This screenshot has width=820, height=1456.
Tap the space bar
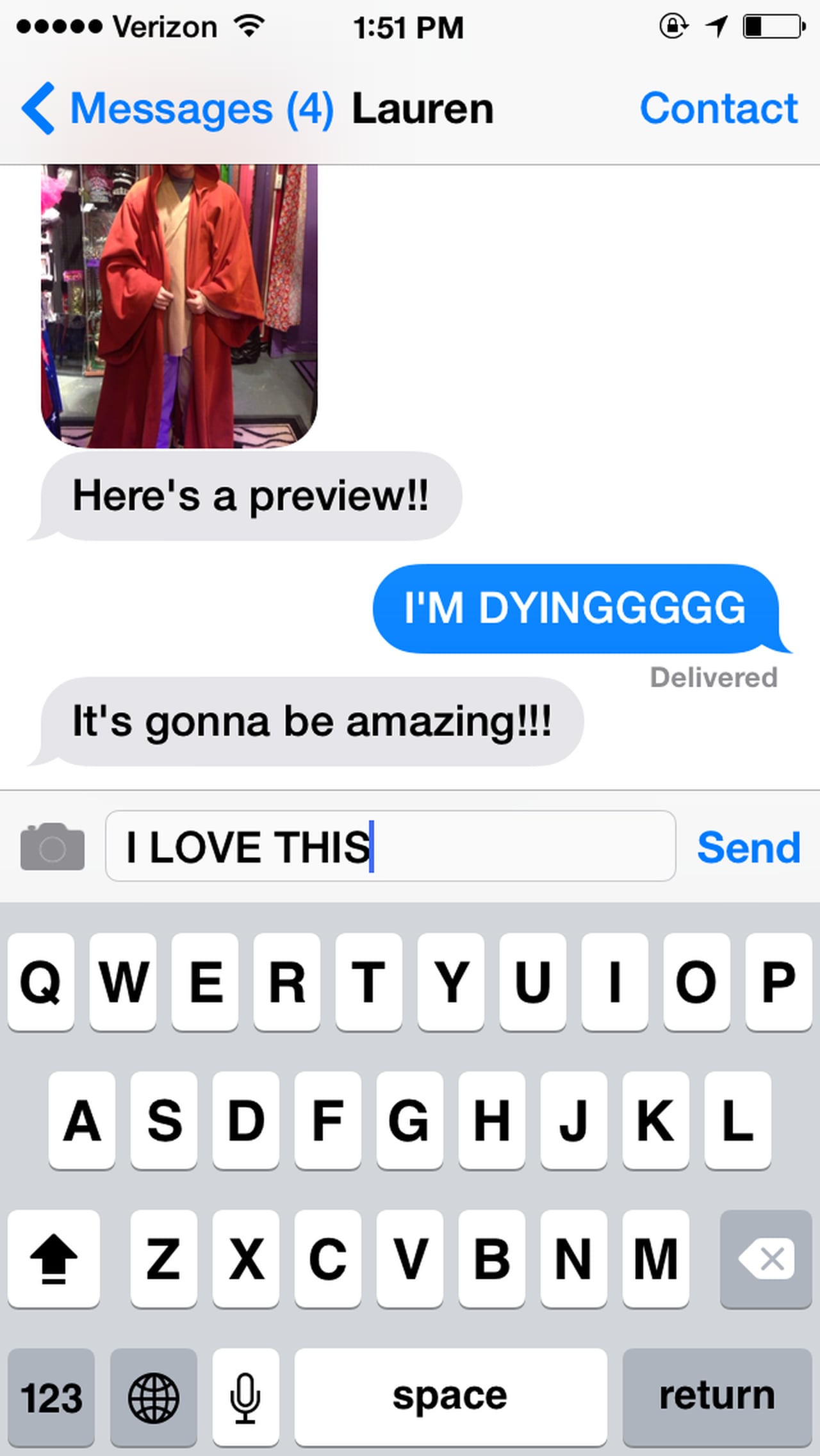pyautogui.click(x=450, y=1397)
